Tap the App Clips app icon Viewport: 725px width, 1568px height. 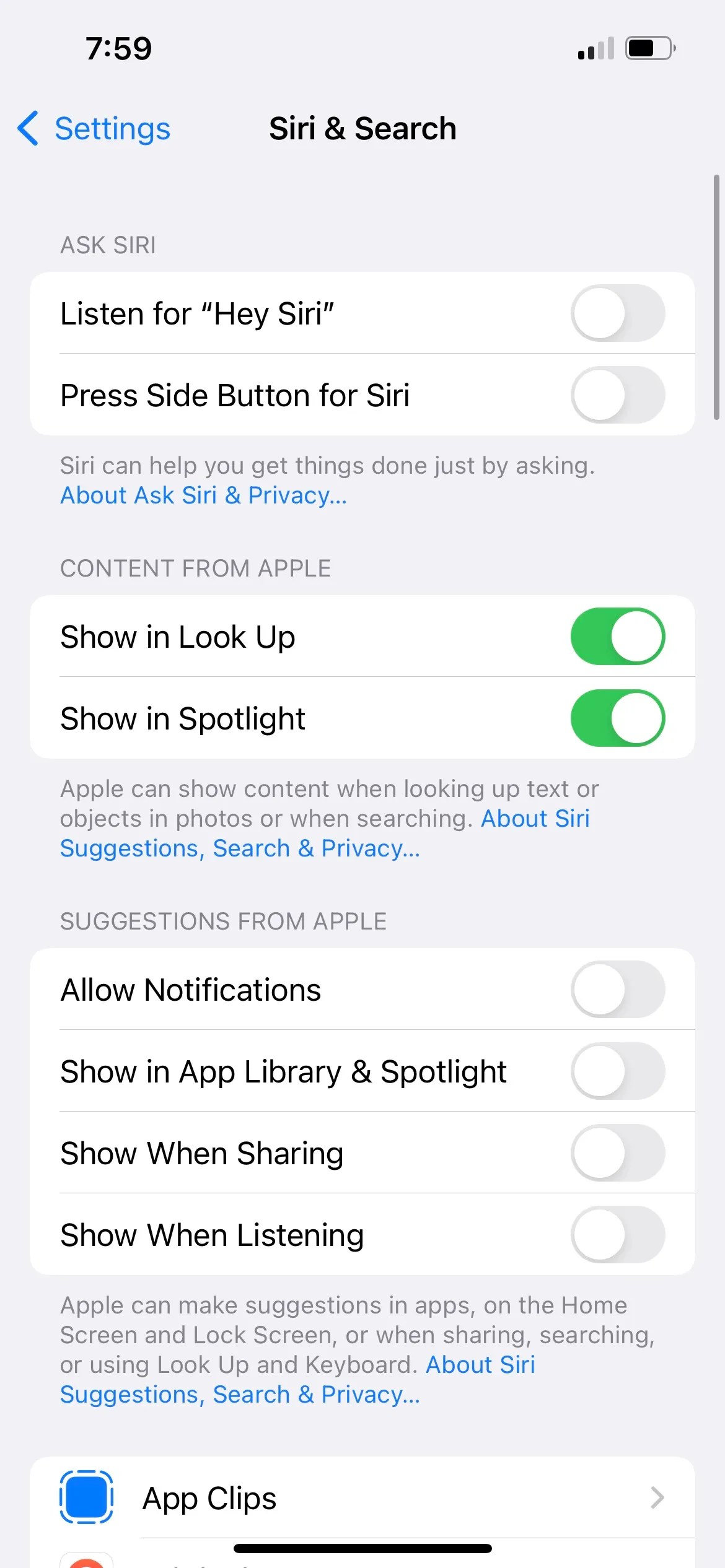point(86,1498)
